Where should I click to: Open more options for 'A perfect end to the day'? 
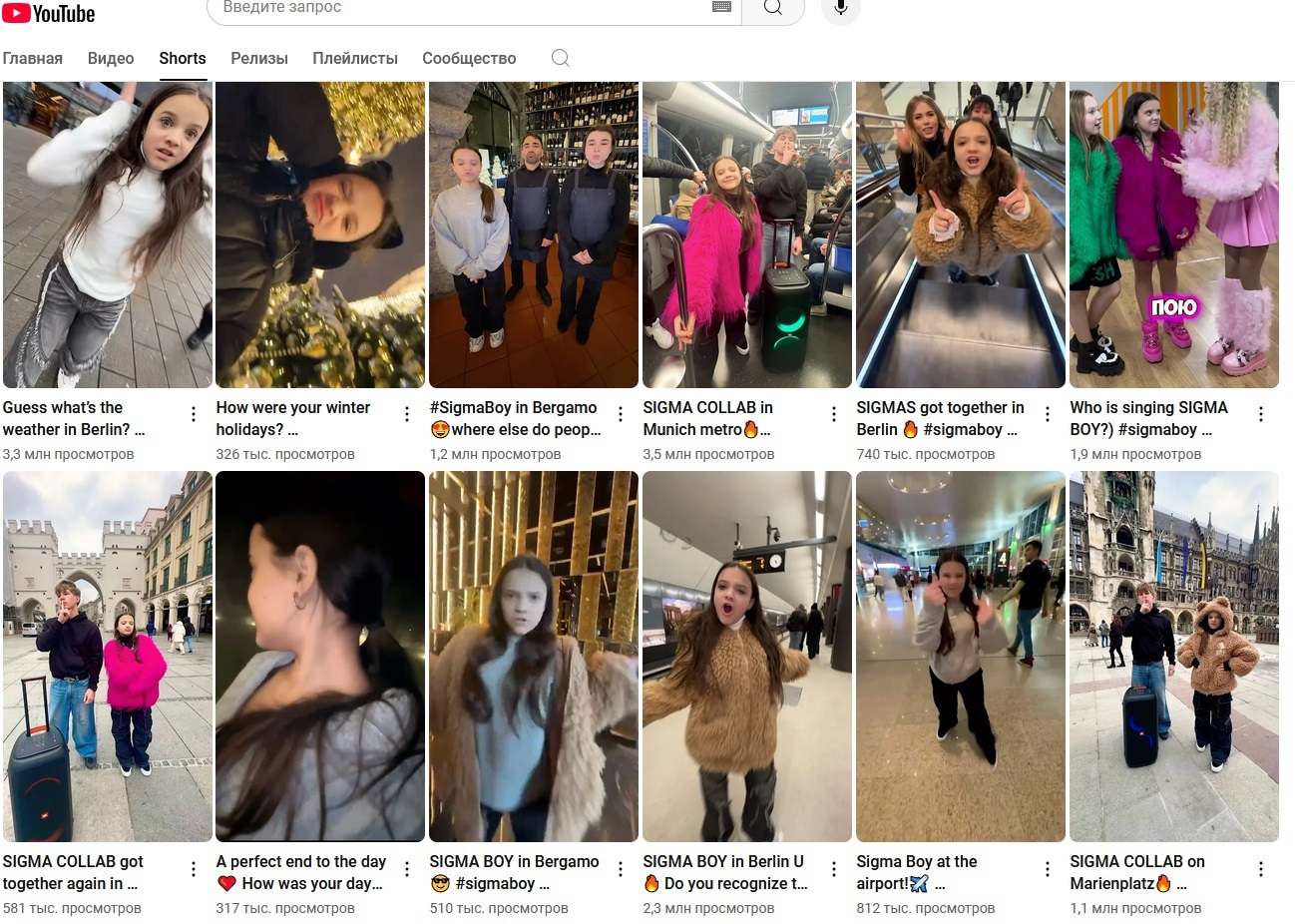tap(407, 869)
